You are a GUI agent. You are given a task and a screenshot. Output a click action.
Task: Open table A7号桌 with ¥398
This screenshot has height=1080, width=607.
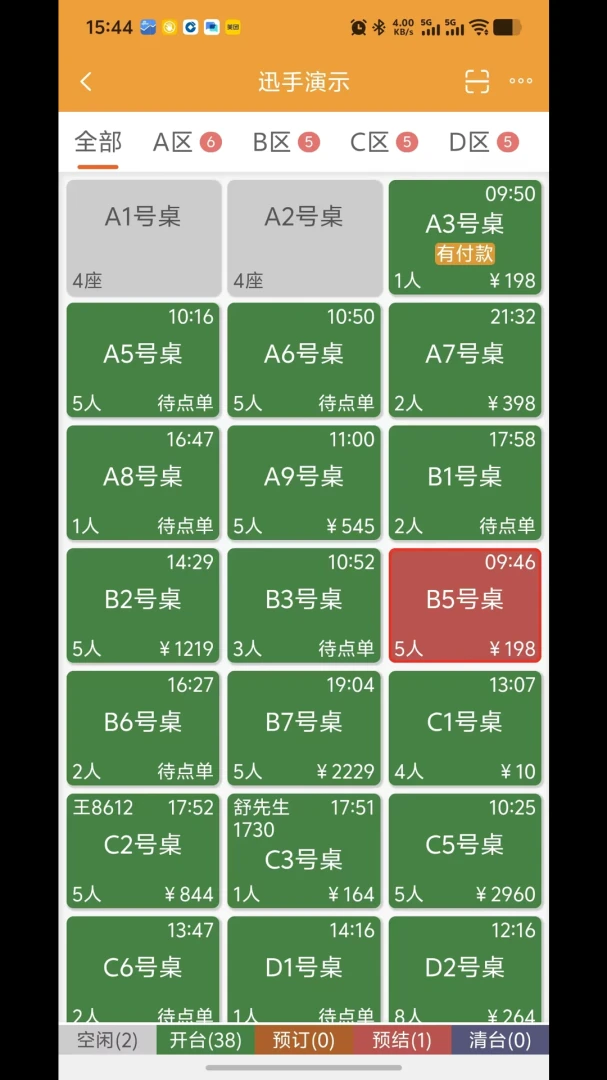pos(465,360)
